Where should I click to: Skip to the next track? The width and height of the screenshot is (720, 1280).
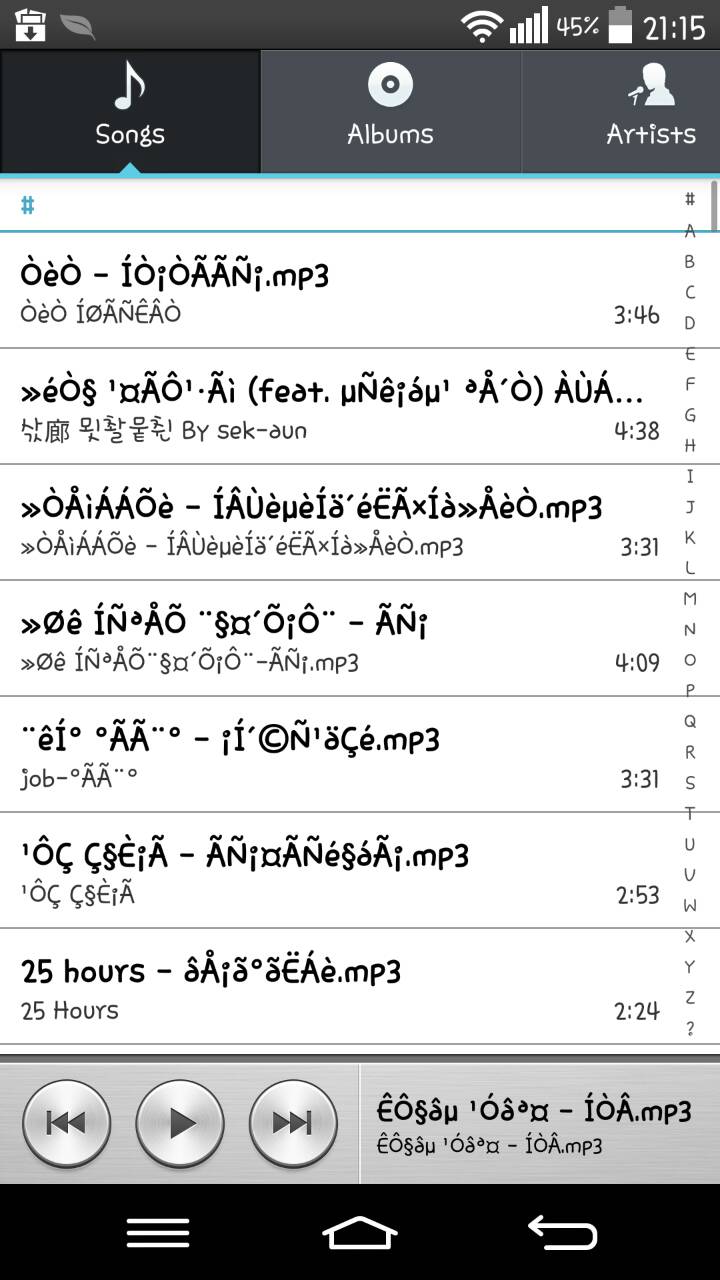click(x=293, y=1123)
